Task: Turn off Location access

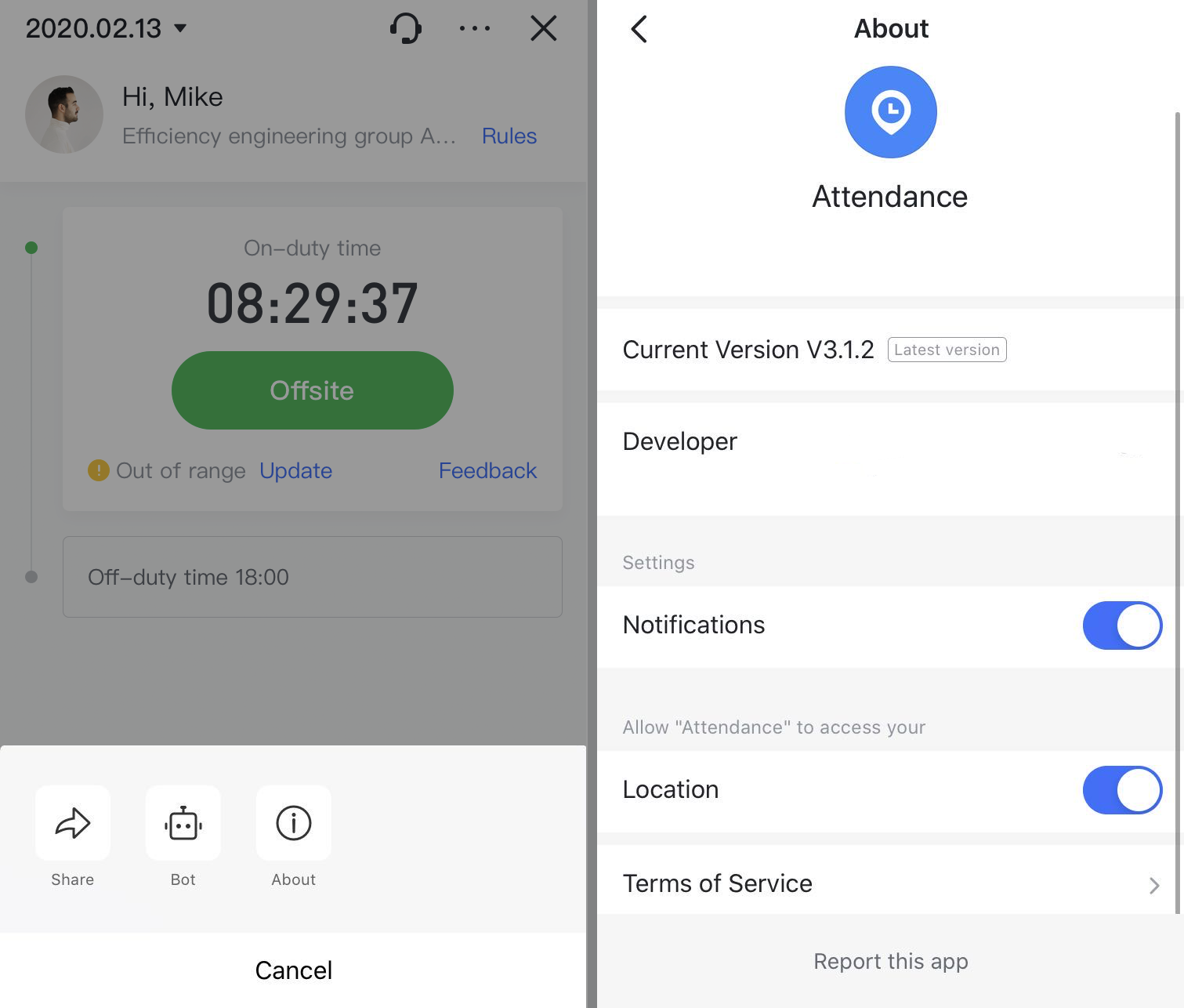Action: pos(1121,790)
